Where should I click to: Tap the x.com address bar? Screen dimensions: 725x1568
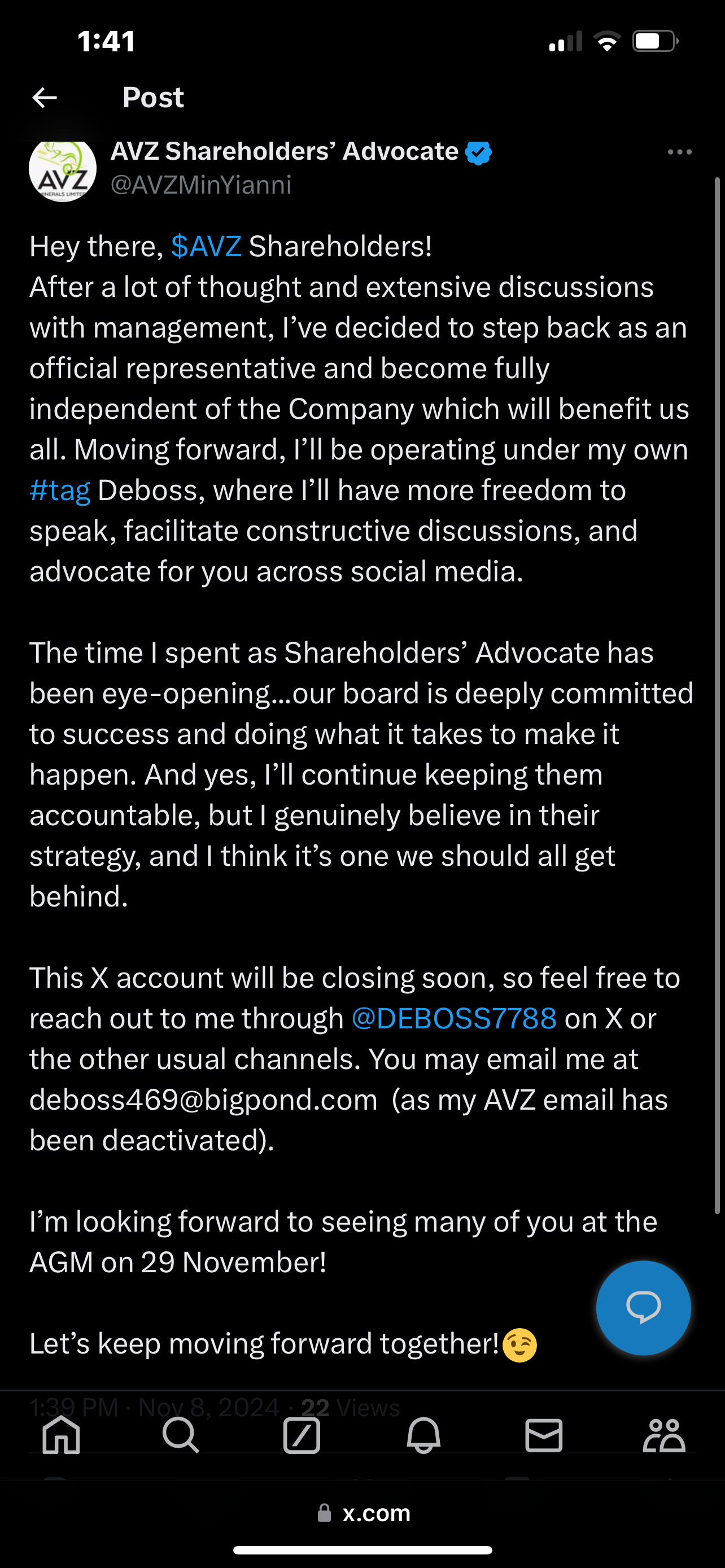(x=364, y=1513)
